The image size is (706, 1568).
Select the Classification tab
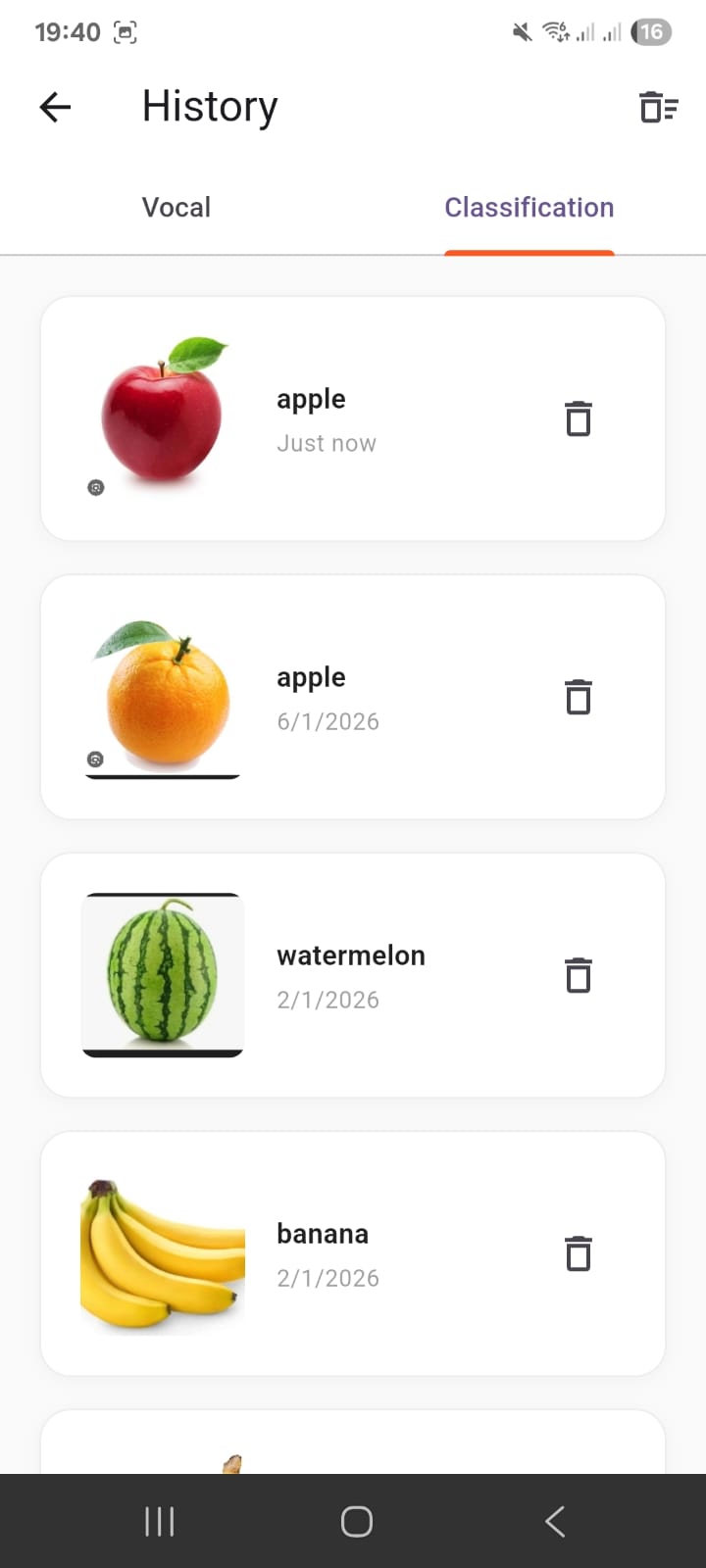pos(529,208)
